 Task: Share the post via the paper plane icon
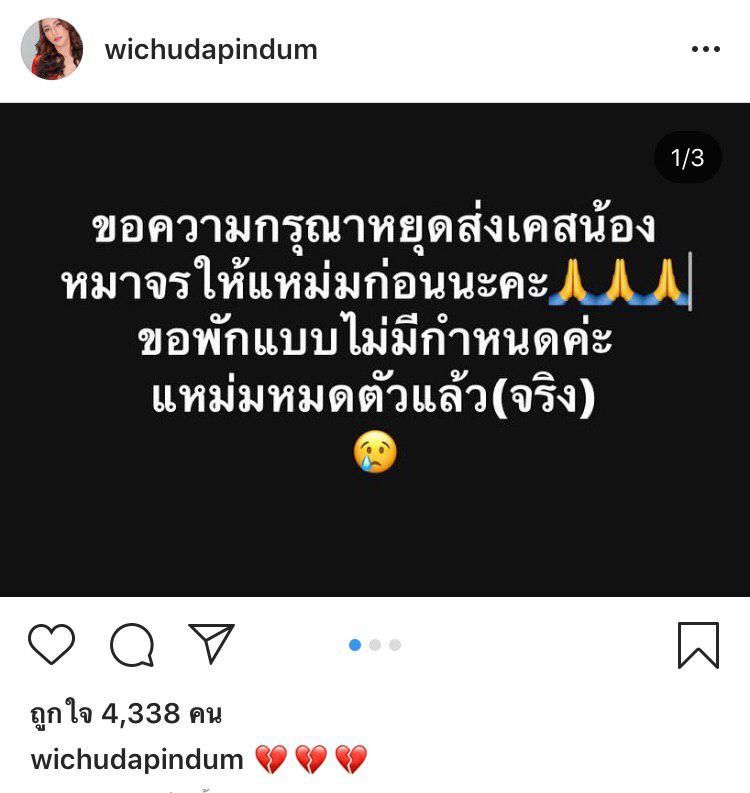[211, 643]
